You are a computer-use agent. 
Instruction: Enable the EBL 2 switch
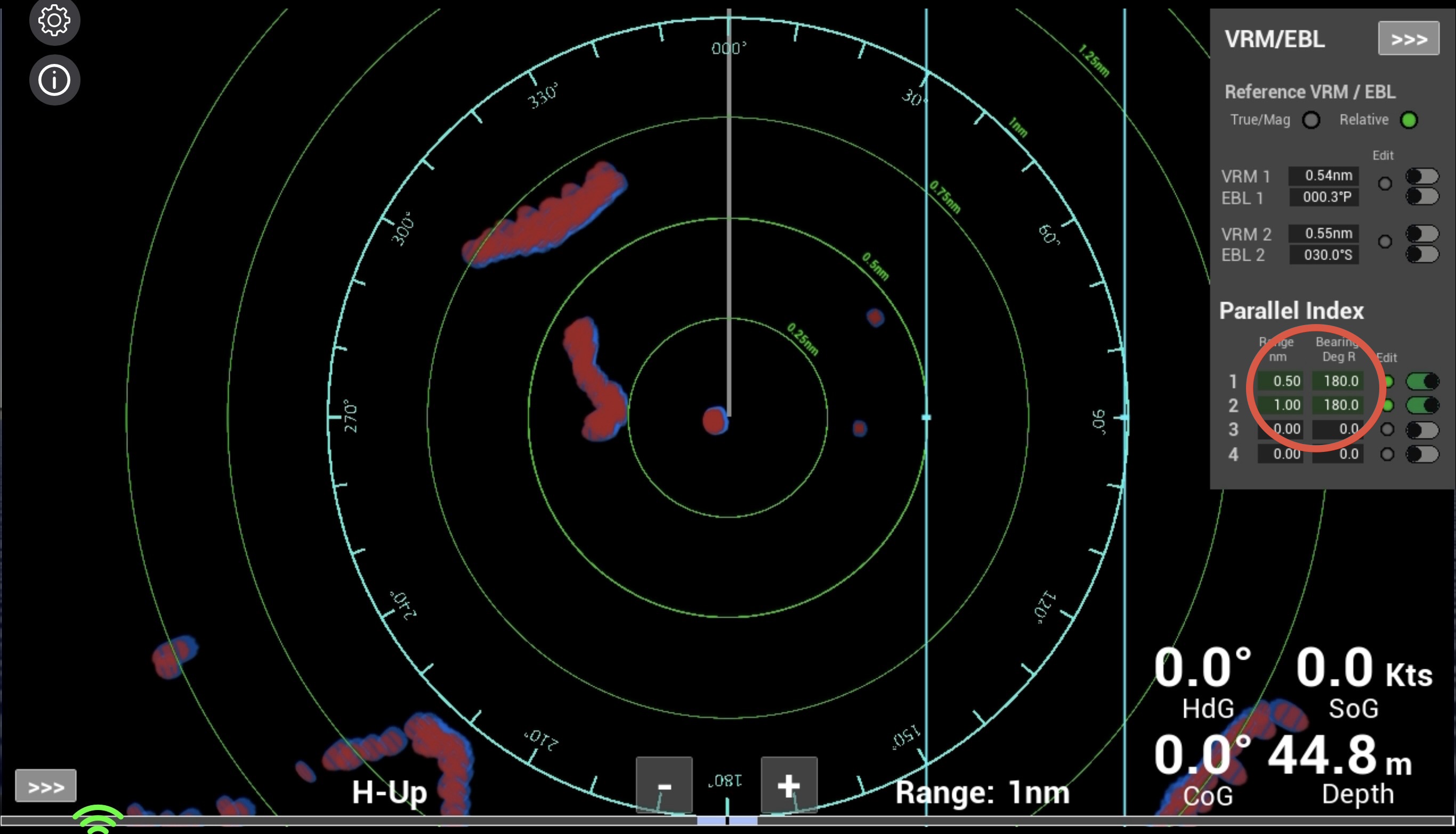[1422, 254]
